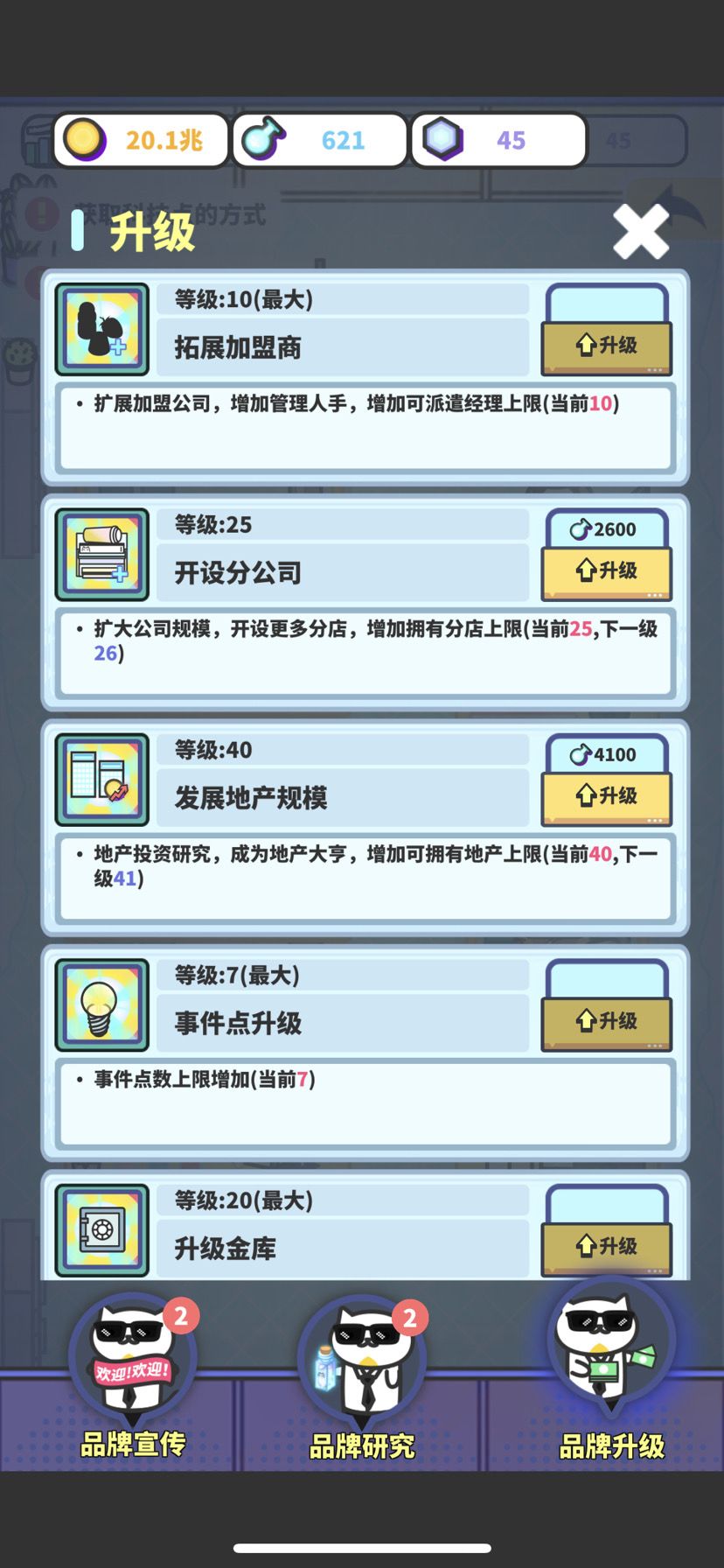Select the 开设分公司 branch office icon
This screenshot has width=724, height=1568.
click(101, 555)
